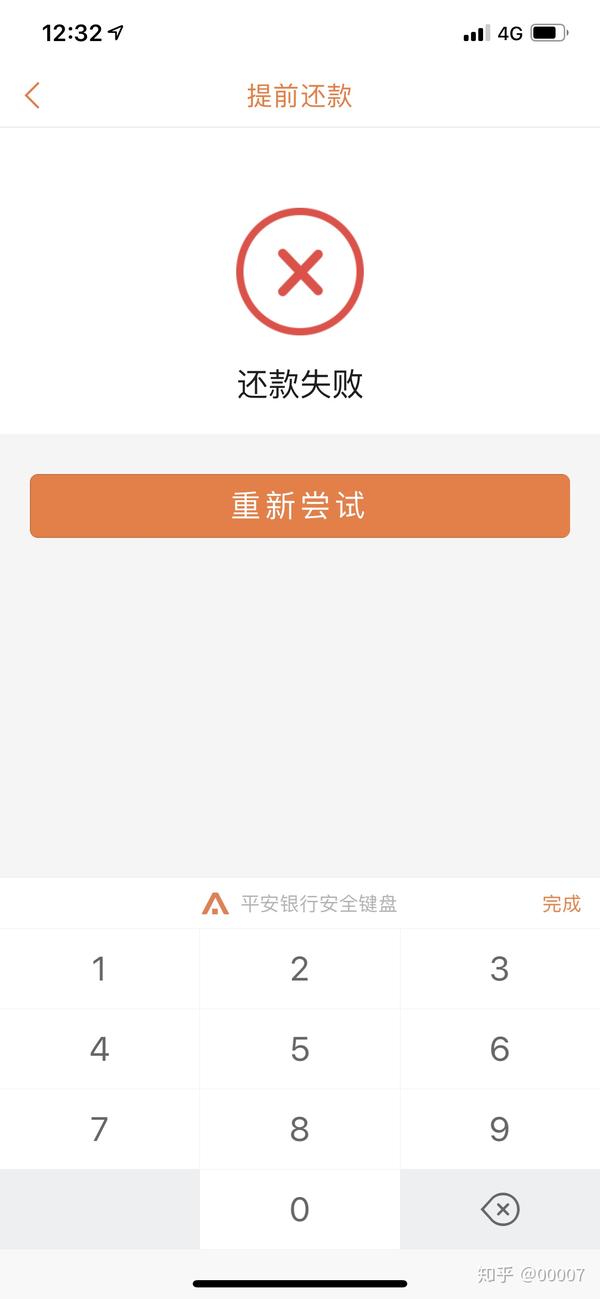Input the digit 9
600x1299 pixels.
(x=500, y=1129)
